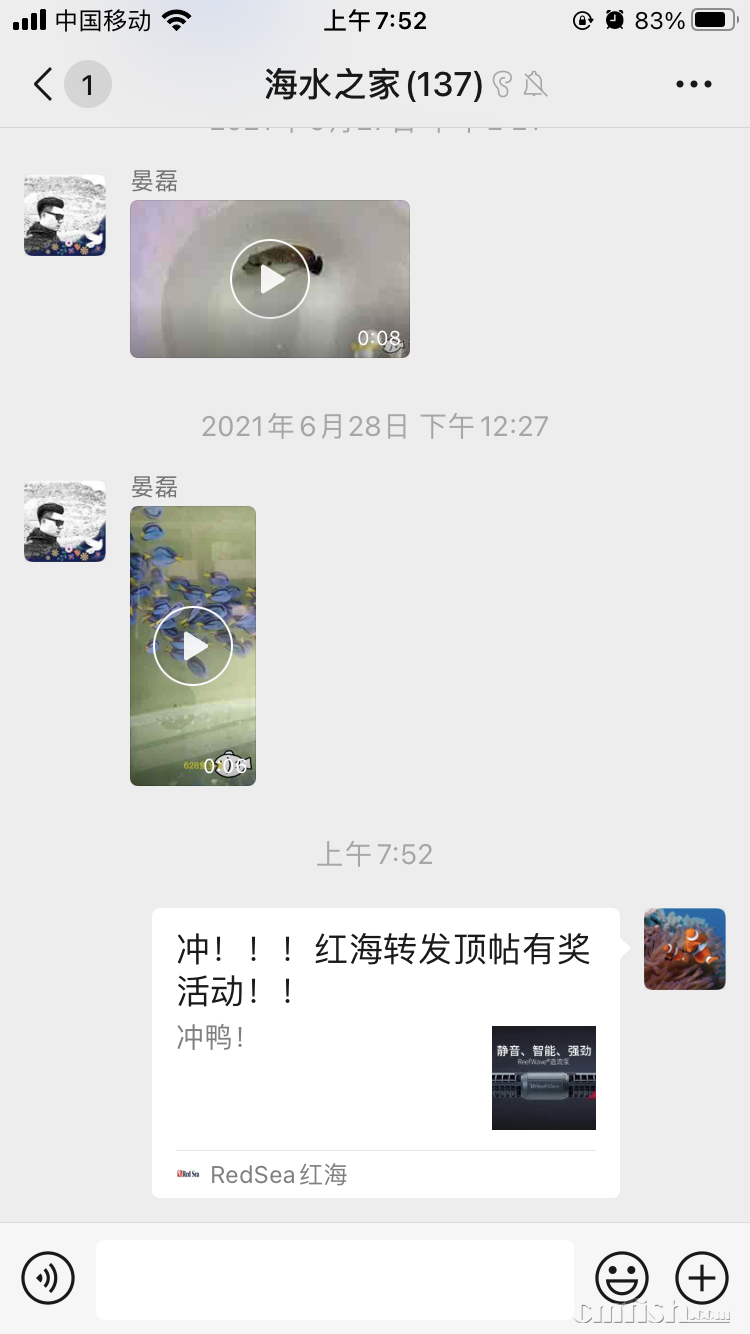Open the chat options via the ellipsis menu
Viewport: 750px width, 1334px height.
click(693, 84)
